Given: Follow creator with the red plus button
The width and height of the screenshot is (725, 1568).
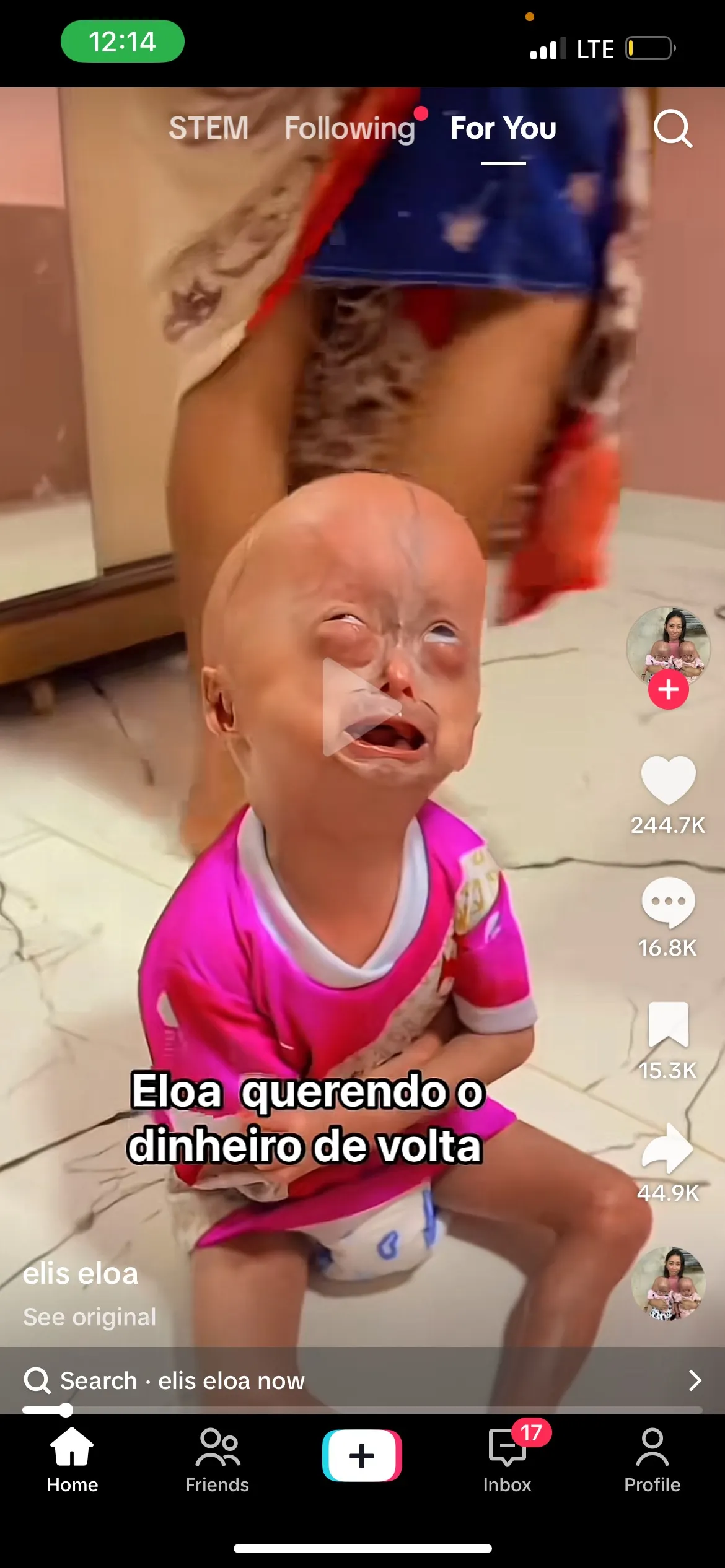Looking at the screenshot, I should click(668, 689).
